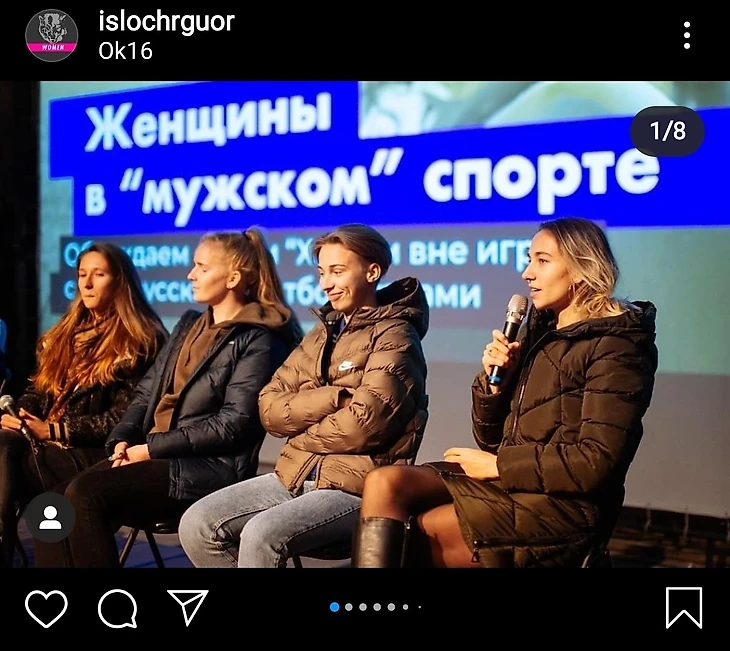The width and height of the screenshot is (730, 651).
Task: Open the post's three-dot overflow menu
Action: pos(686,35)
